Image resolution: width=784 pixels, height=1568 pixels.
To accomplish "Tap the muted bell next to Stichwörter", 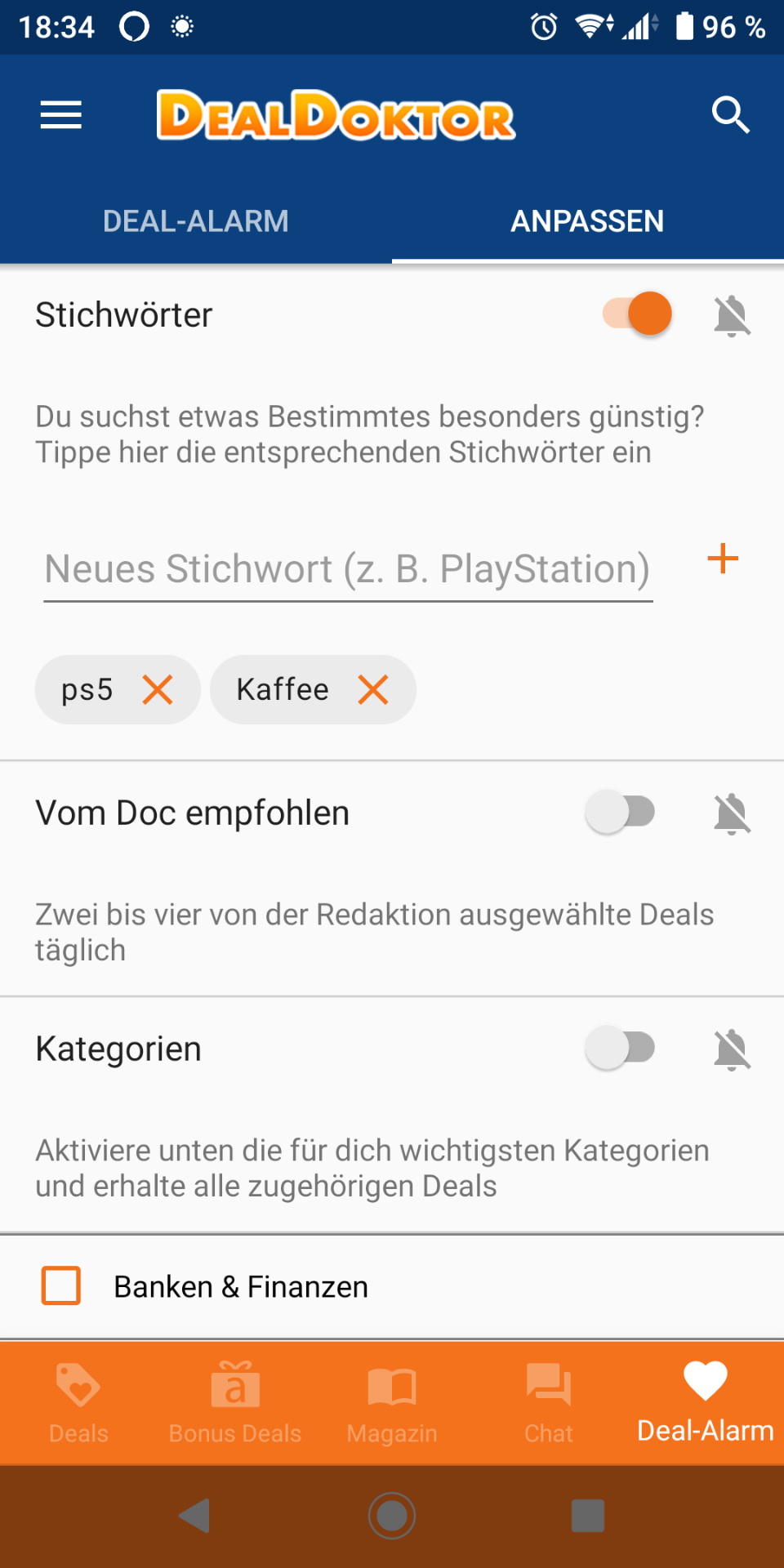I will click(x=732, y=316).
